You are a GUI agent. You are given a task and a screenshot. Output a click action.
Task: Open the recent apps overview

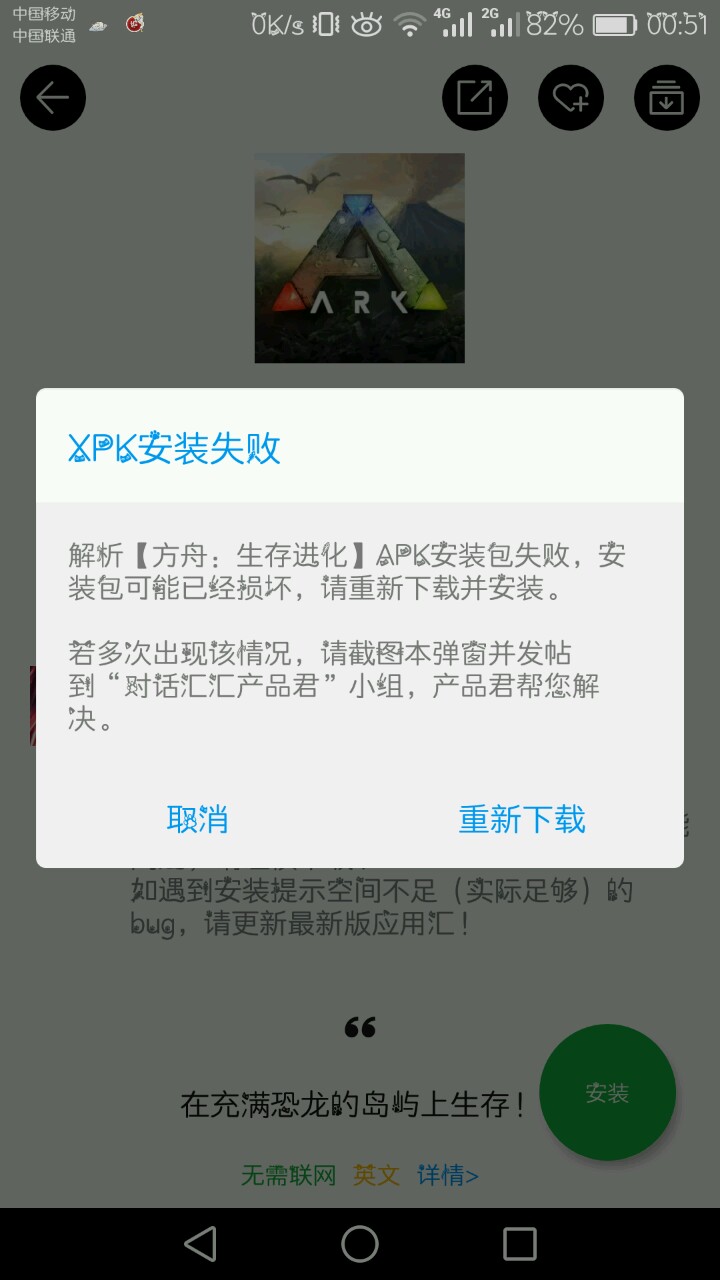point(520,1244)
